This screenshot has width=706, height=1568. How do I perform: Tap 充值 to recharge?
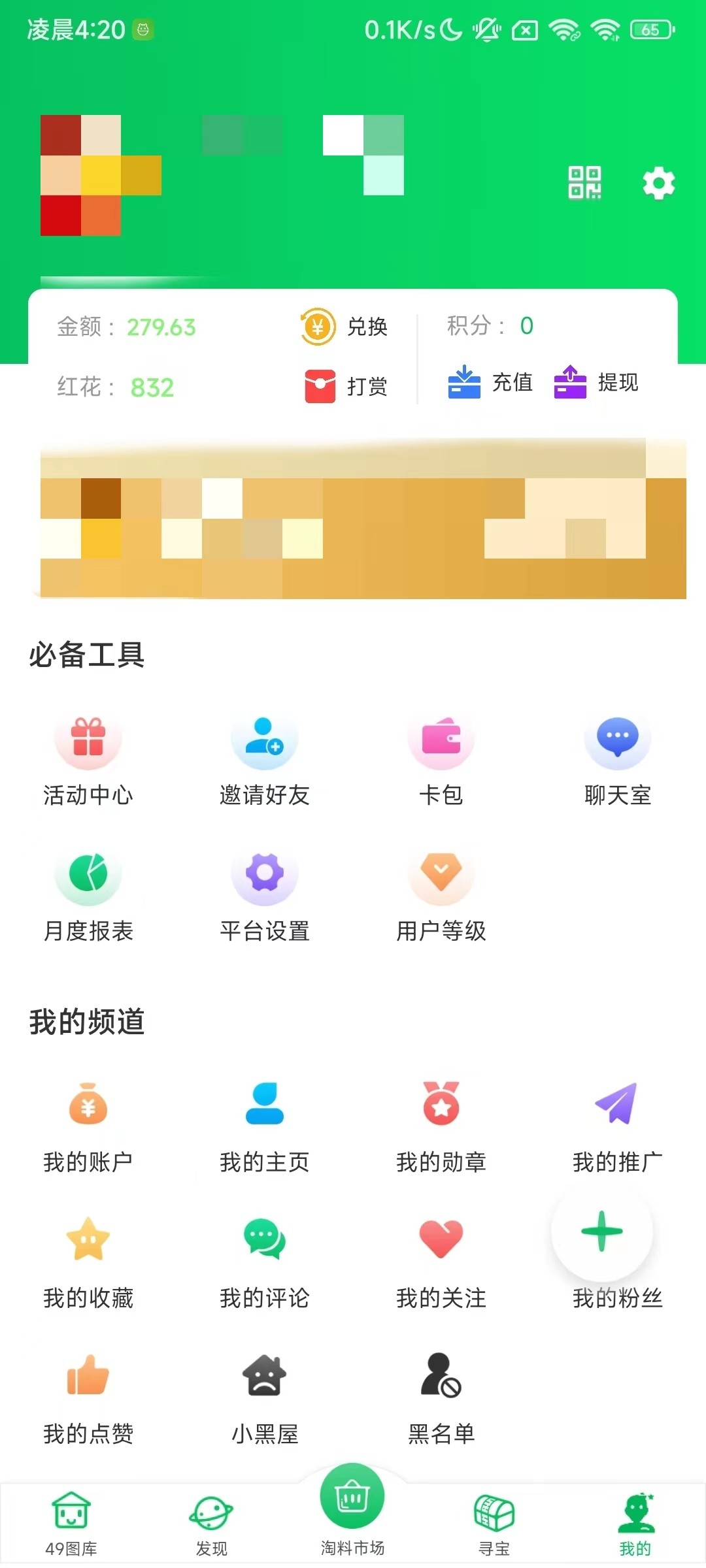coord(490,382)
